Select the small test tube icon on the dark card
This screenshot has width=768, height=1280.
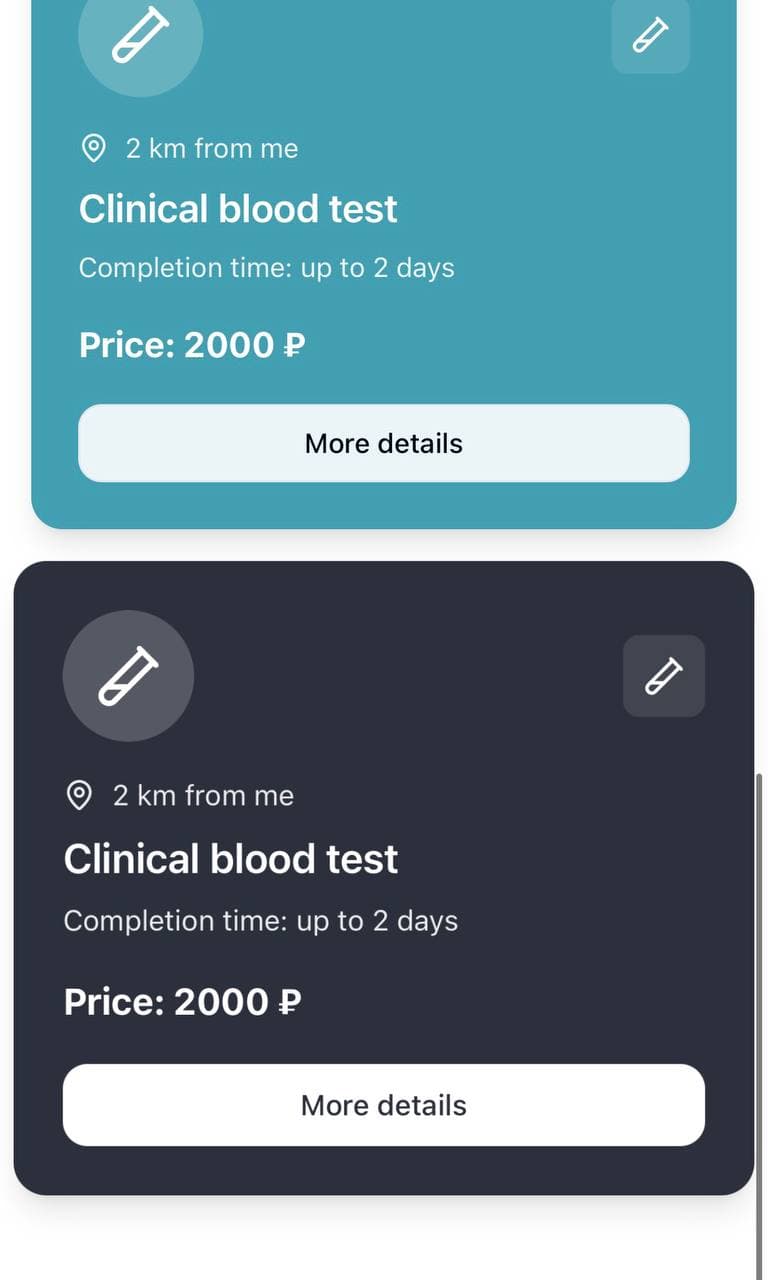(663, 676)
